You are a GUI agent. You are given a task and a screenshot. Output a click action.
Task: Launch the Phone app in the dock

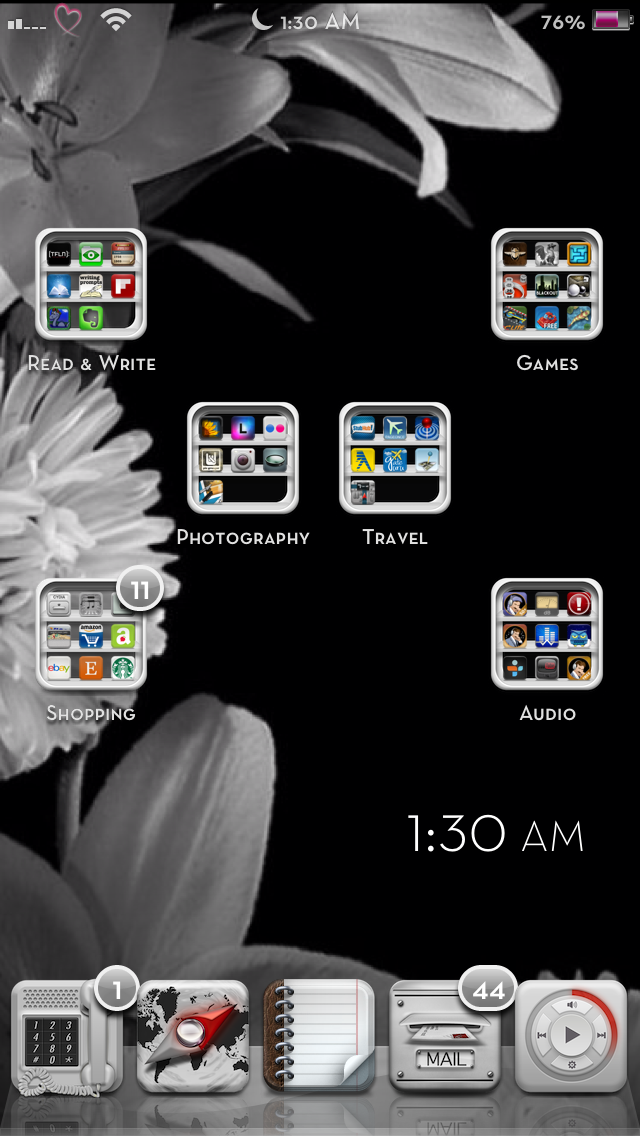pos(67,1037)
